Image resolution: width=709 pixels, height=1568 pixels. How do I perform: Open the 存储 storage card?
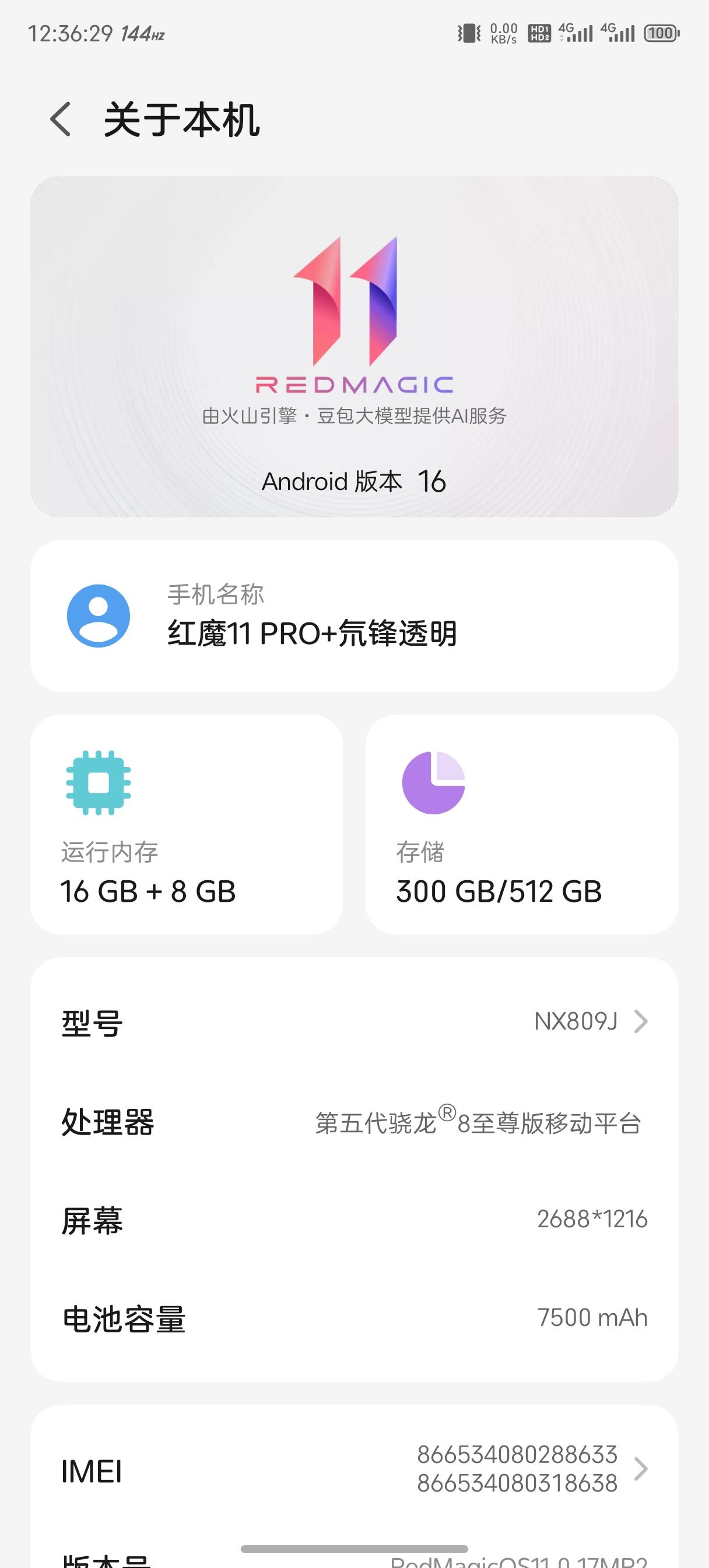click(522, 824)
